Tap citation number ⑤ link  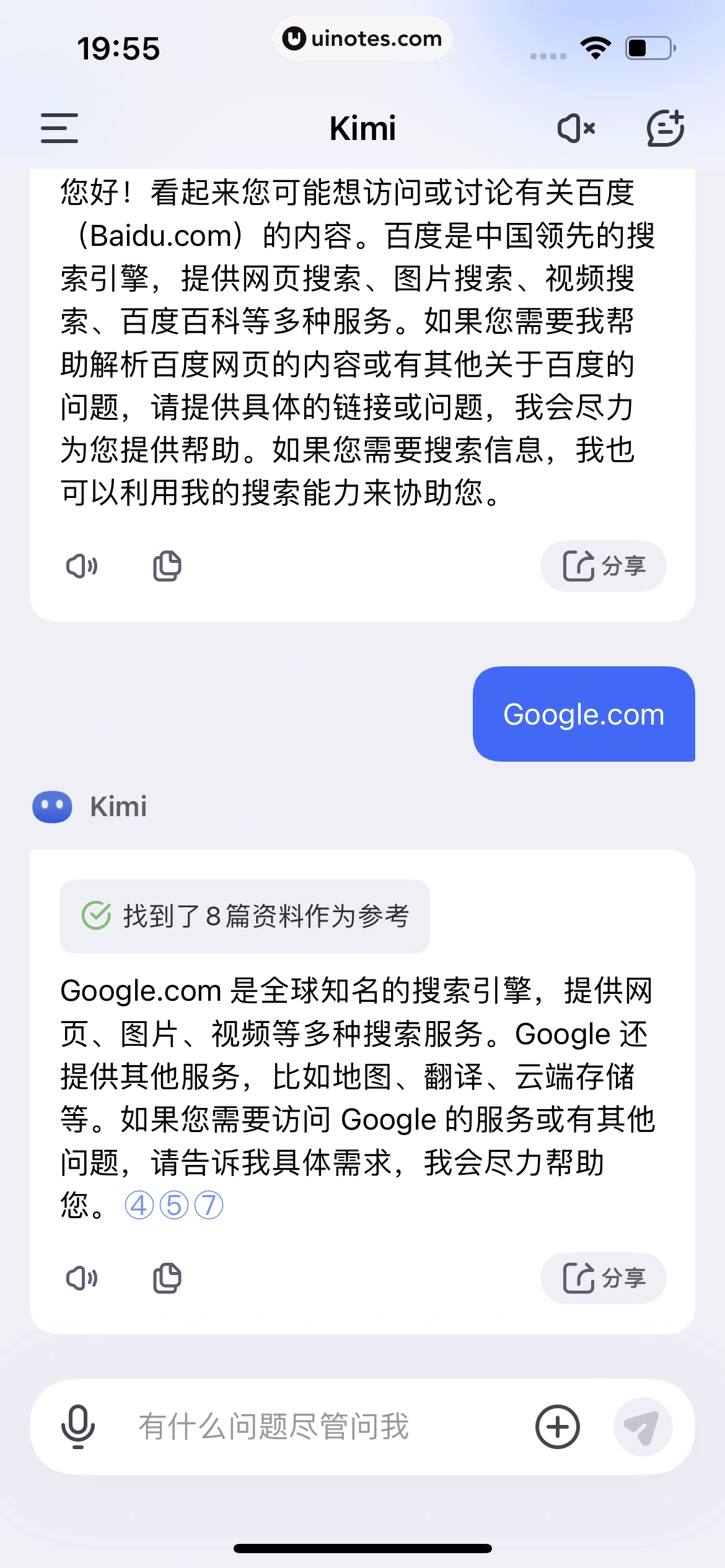click(173, 1204)
